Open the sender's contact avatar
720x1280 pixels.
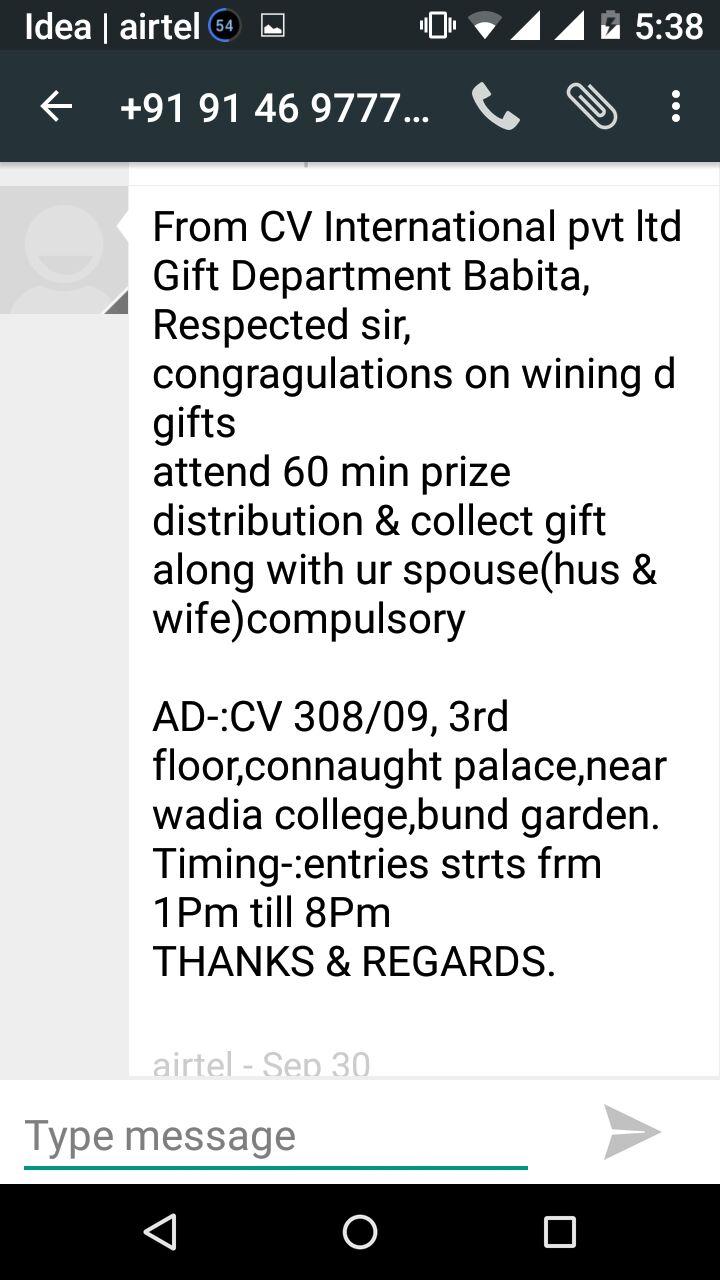pyautogui.click(x=64, y=250)
